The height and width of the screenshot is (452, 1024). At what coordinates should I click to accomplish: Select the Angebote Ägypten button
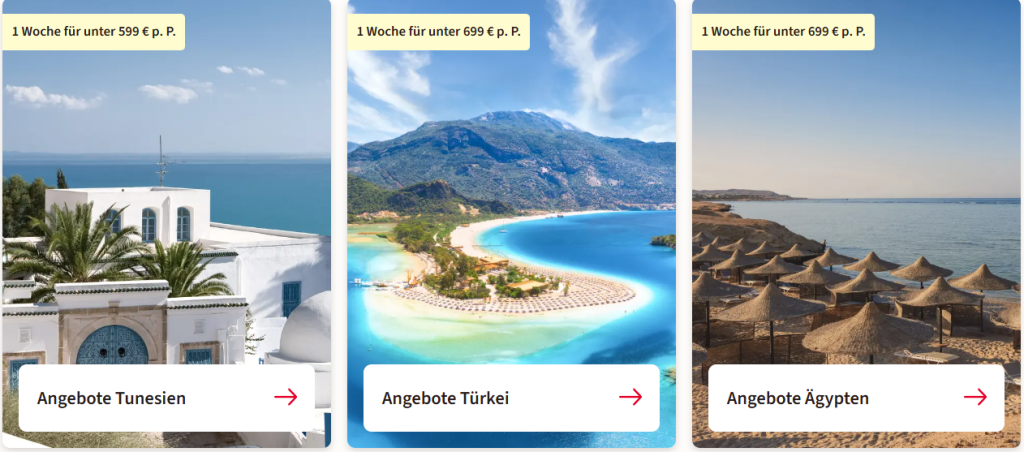click(856, 398)
